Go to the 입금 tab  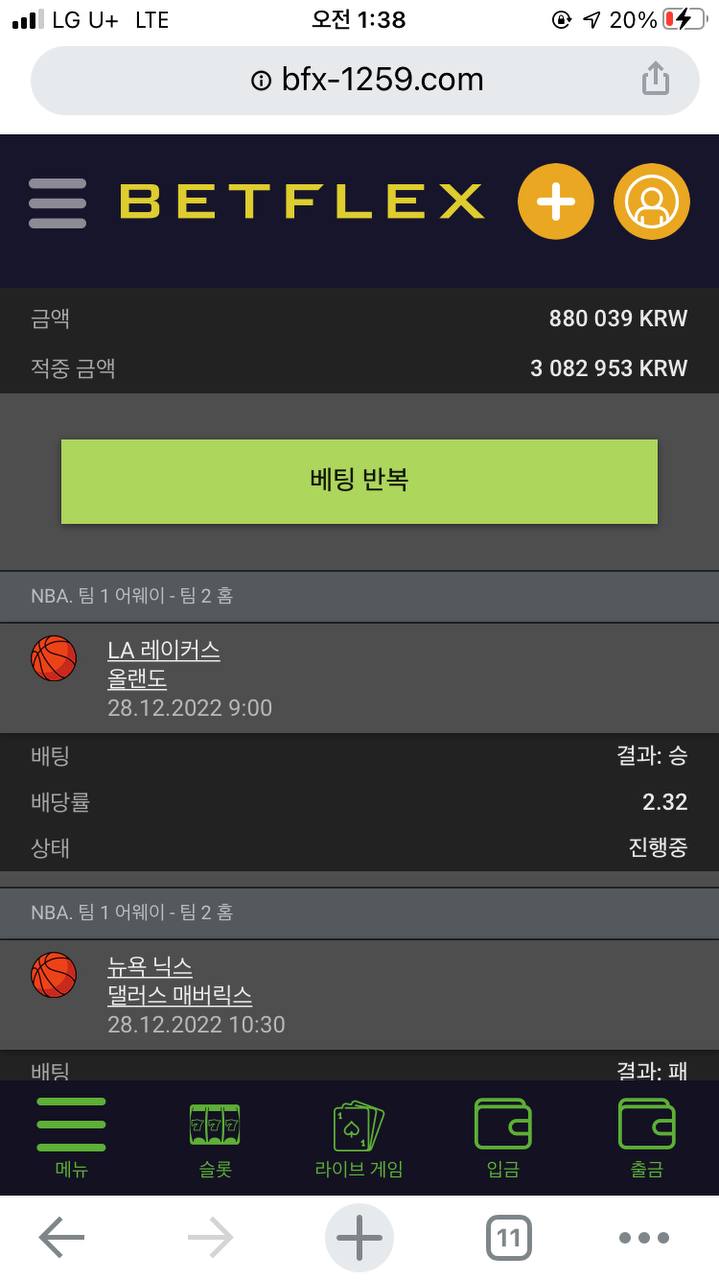click(502, 1137)
